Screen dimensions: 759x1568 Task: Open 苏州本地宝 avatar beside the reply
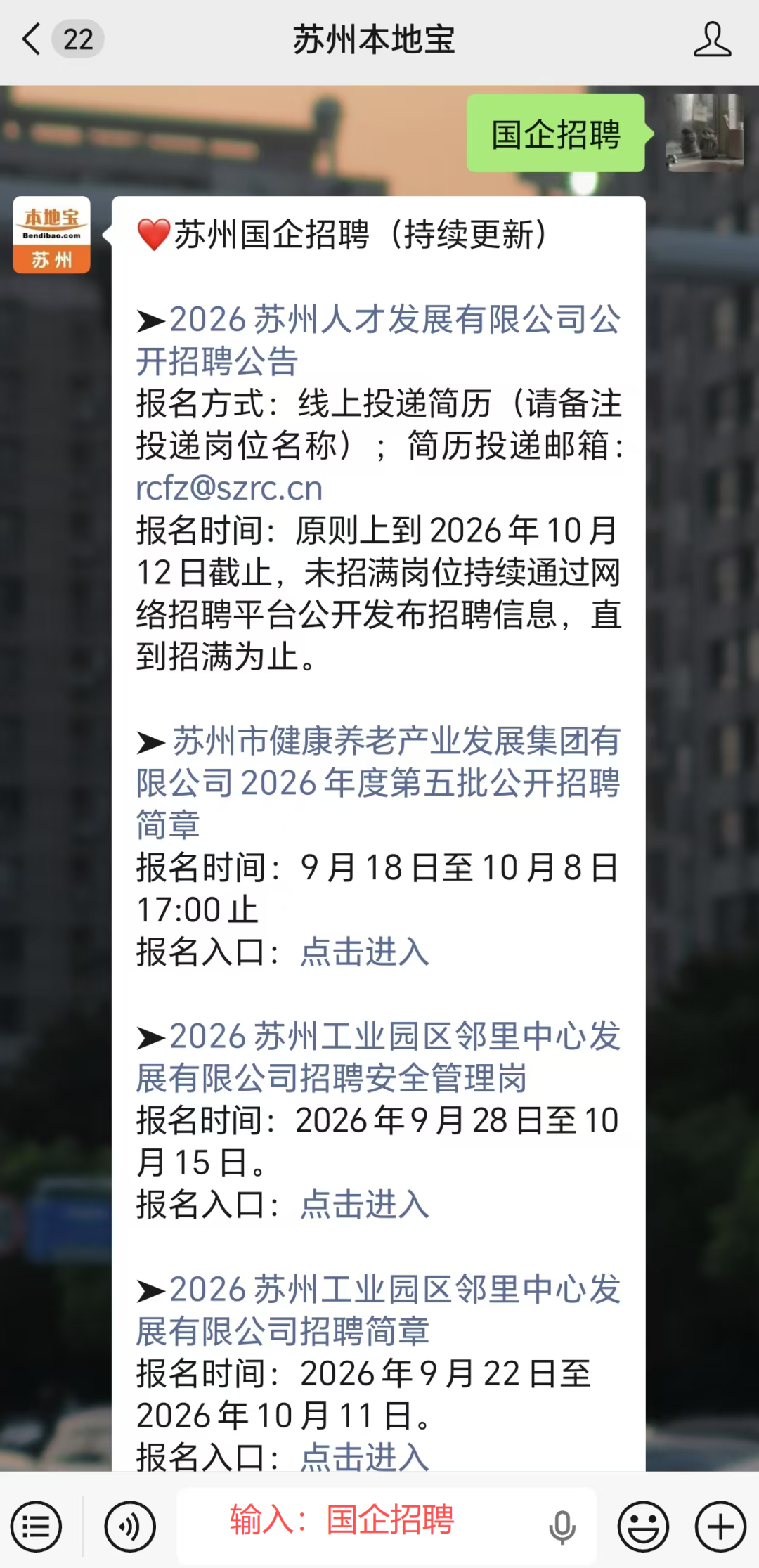tap(51, 235)
